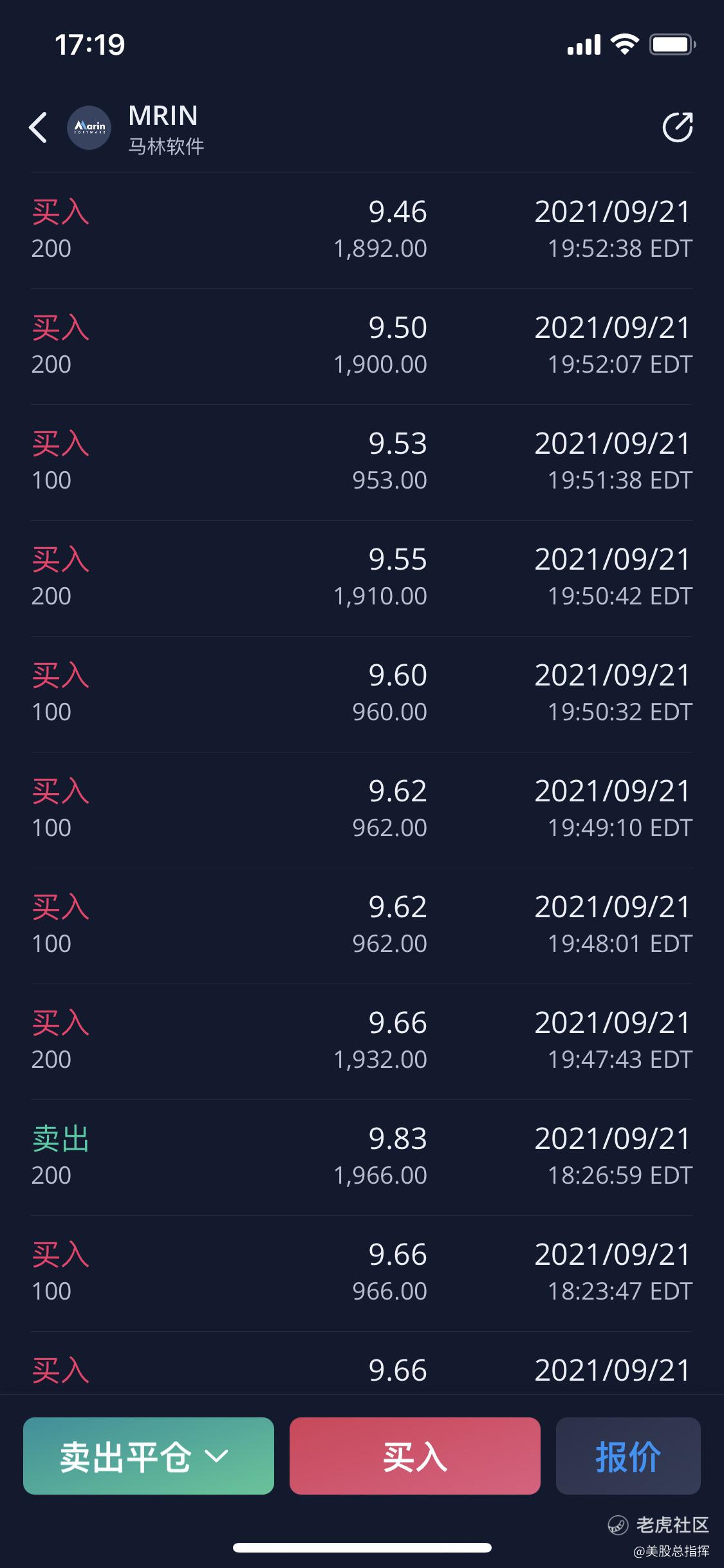Open the buy order at 19:52:38 EDT
Screen dimensions: 724x1568
(362, 230)
